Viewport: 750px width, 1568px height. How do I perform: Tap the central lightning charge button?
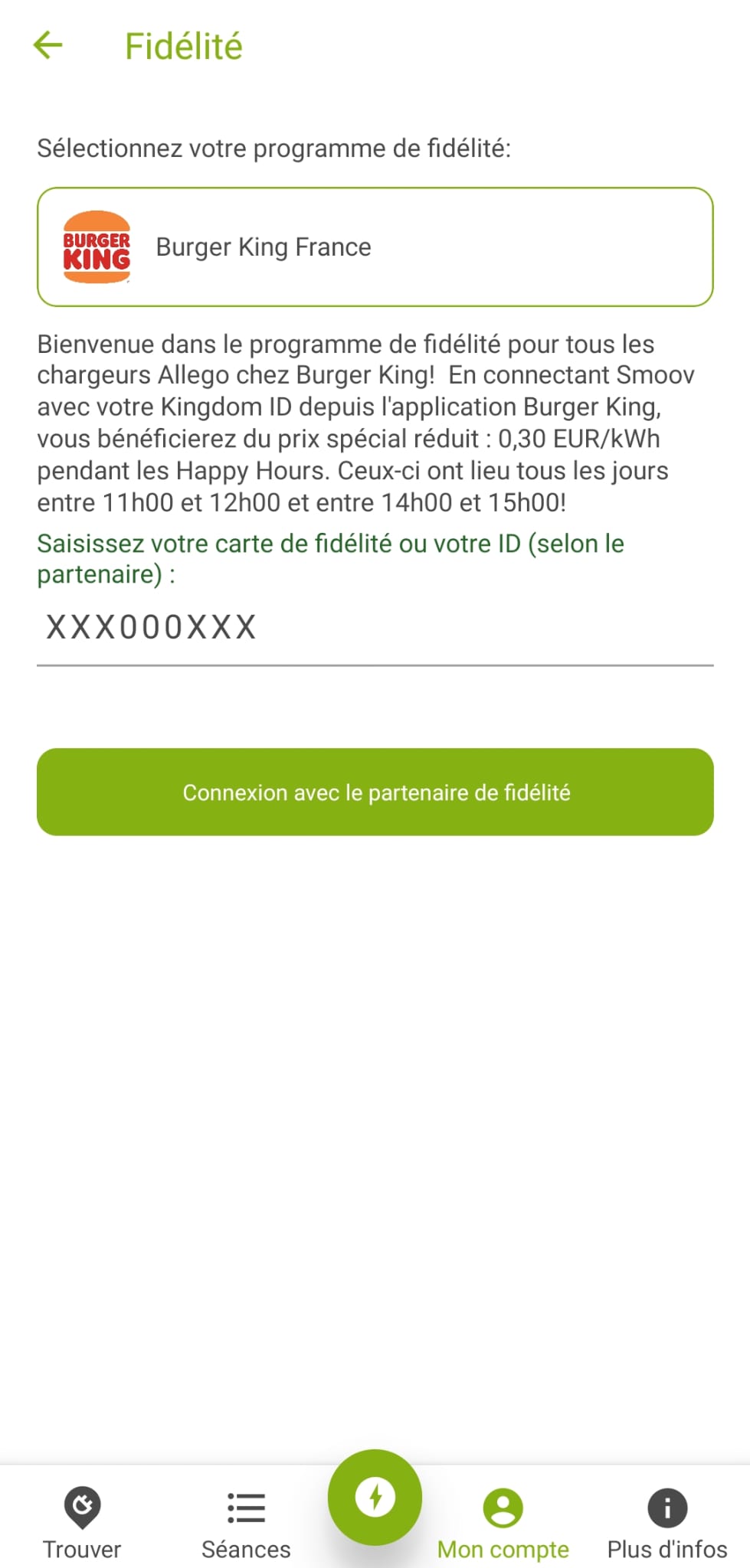375,1497
